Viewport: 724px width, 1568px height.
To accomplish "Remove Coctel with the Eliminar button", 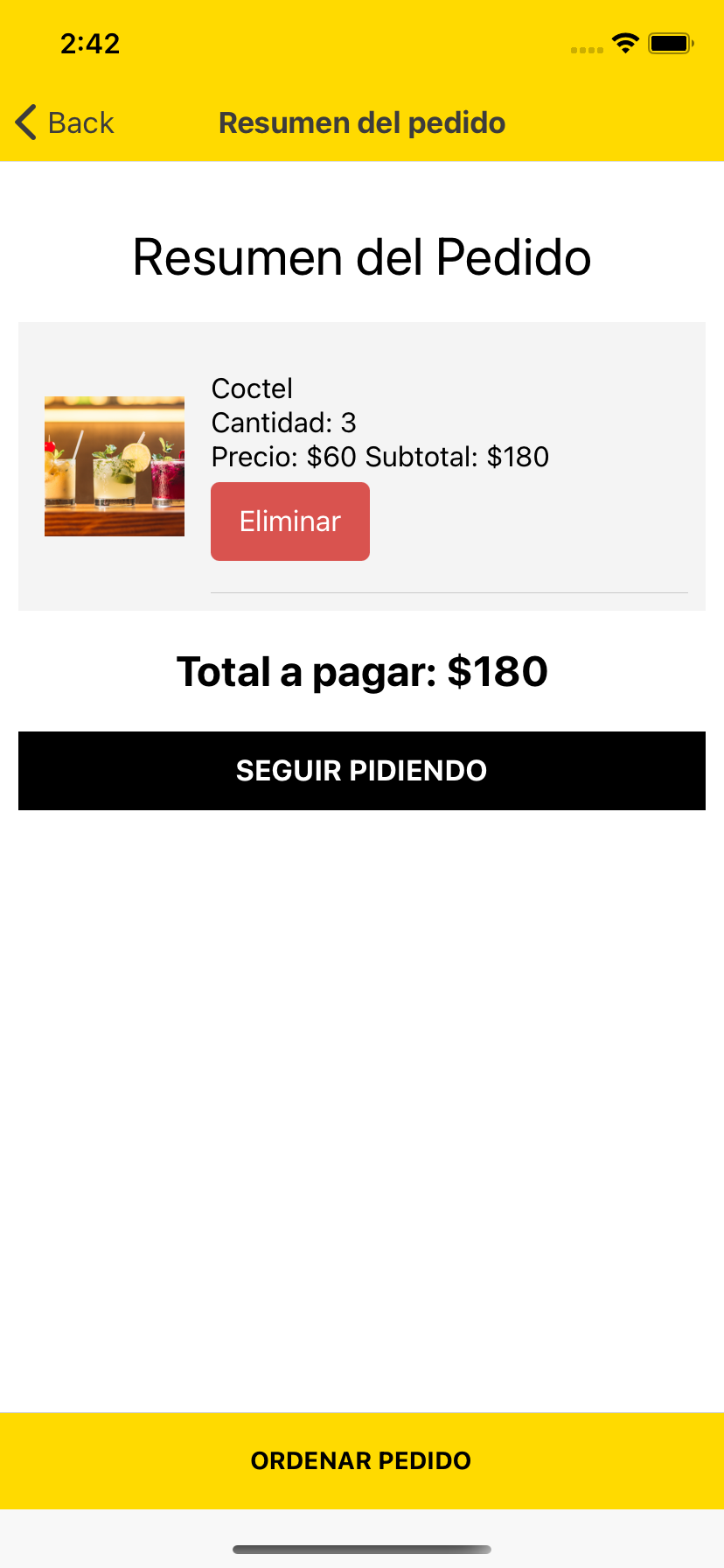I will point(290,521).
